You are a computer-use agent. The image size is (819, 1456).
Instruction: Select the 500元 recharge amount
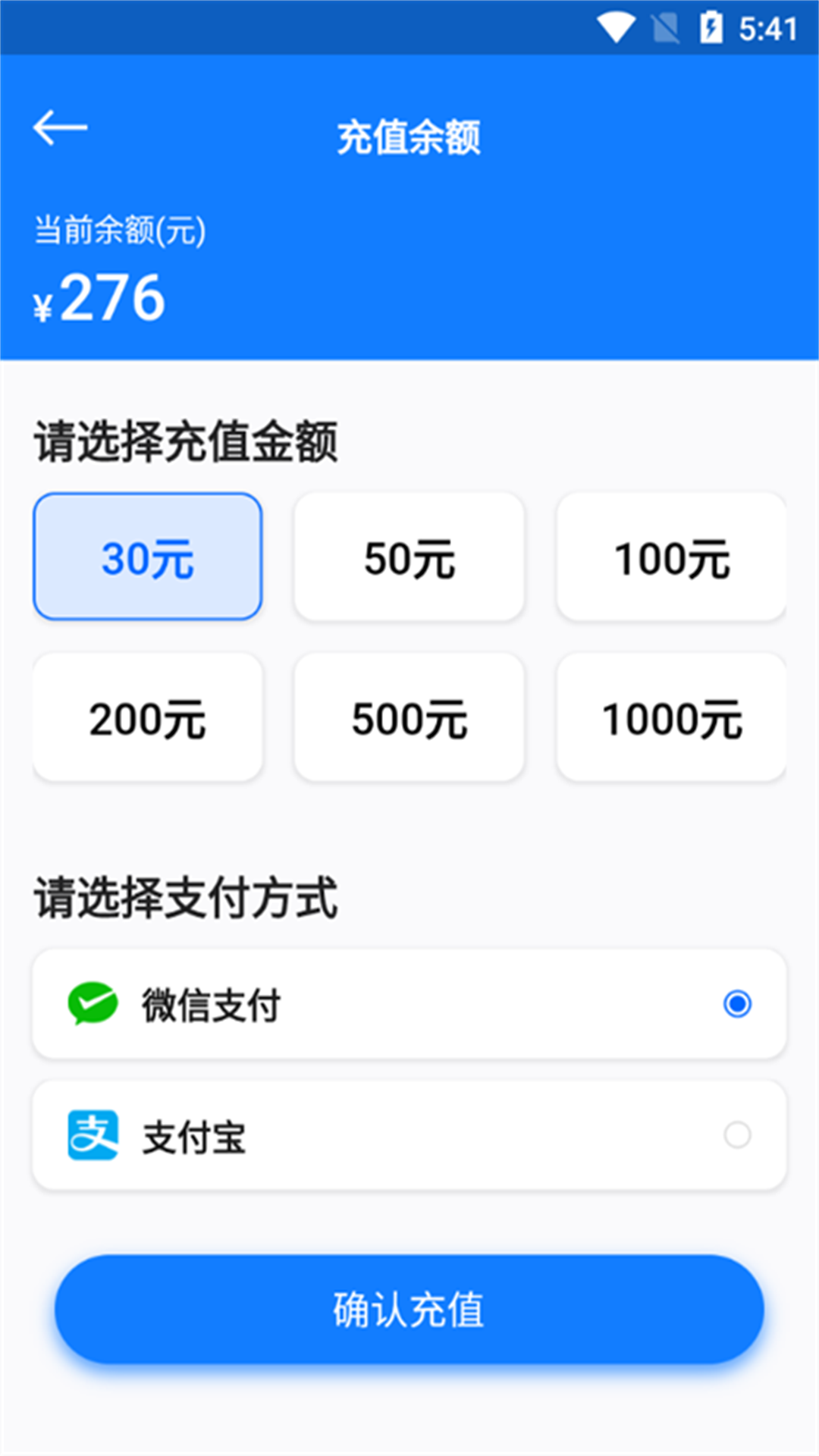click(x=409, y=717)
